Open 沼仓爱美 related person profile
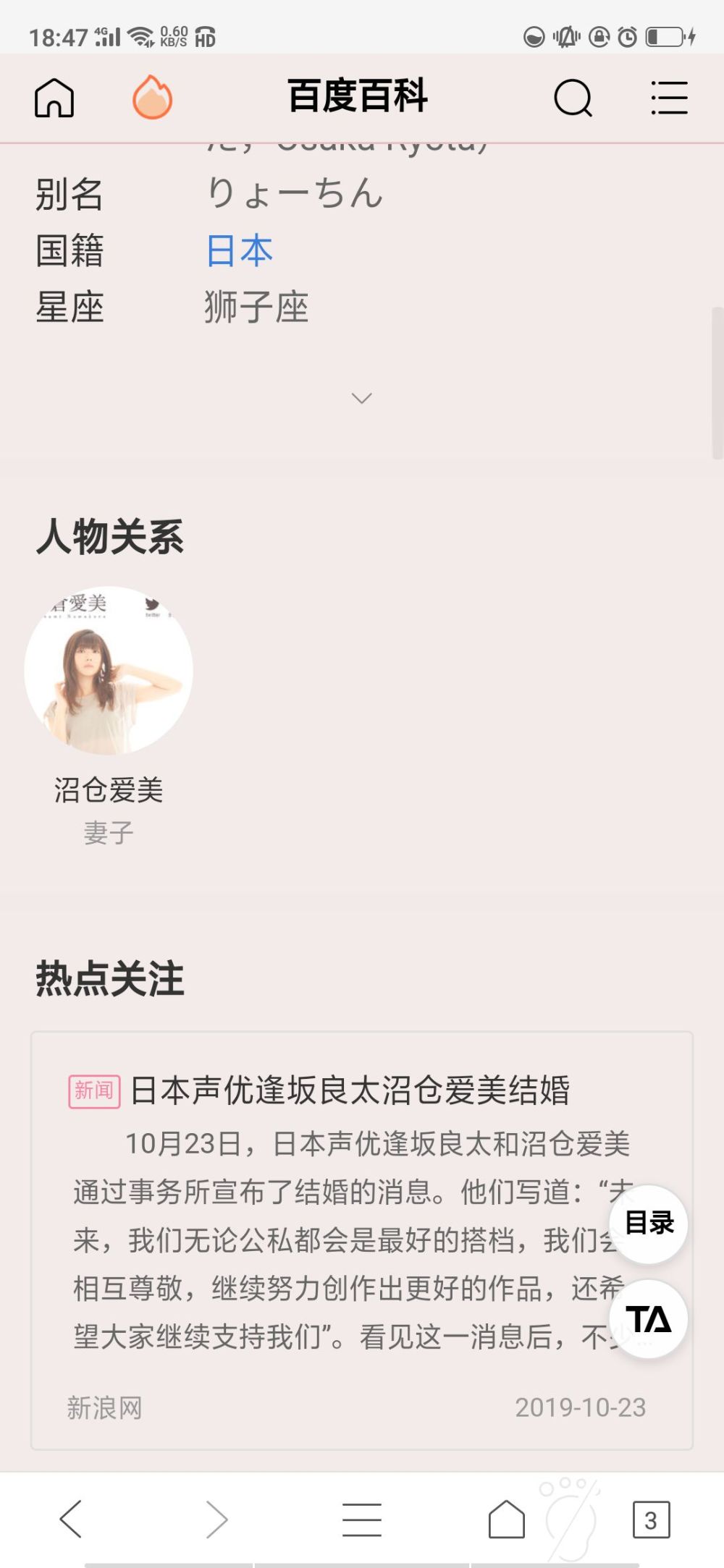Image resolution: width=724 pixels, height=1568 pixels. tap(109, 671)
